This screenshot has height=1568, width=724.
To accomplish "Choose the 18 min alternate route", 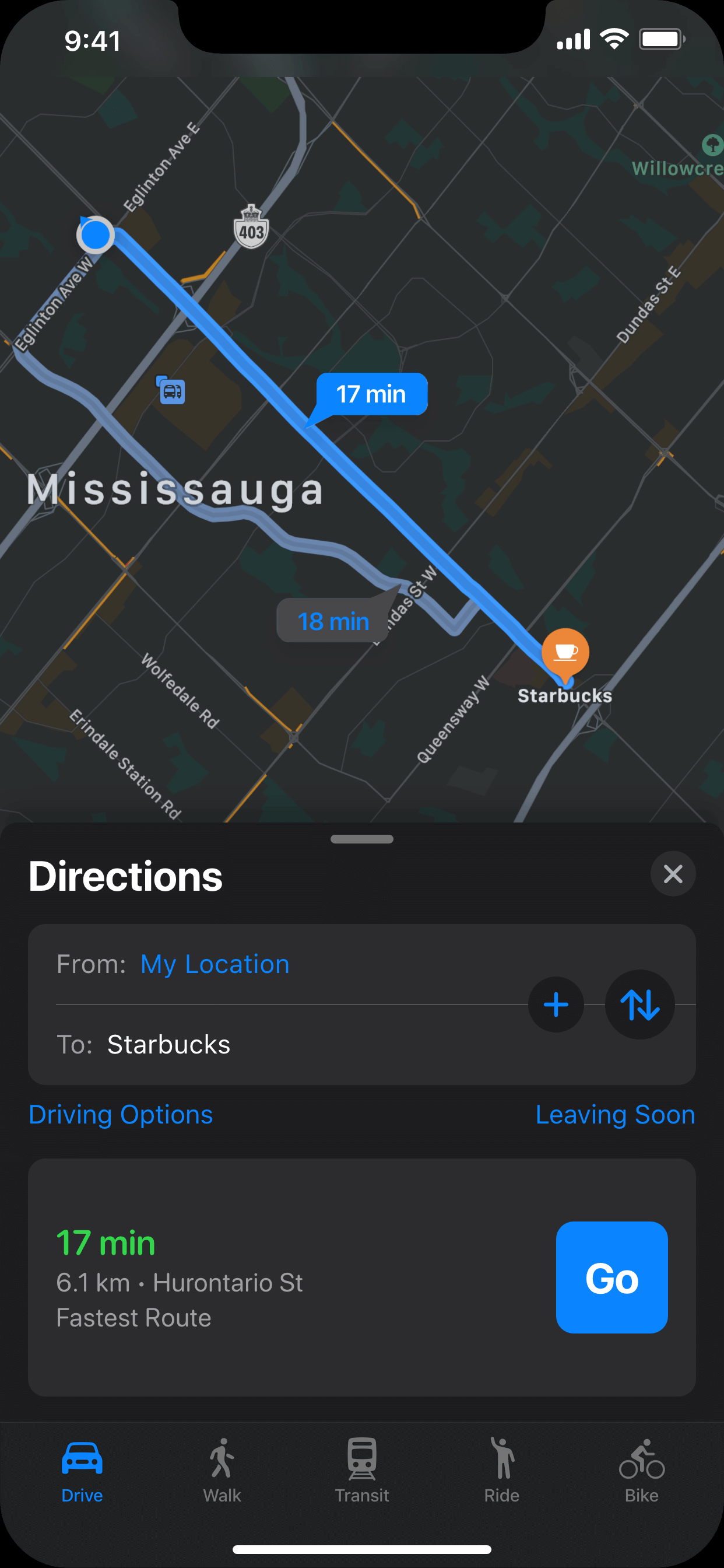I will 333,621.
